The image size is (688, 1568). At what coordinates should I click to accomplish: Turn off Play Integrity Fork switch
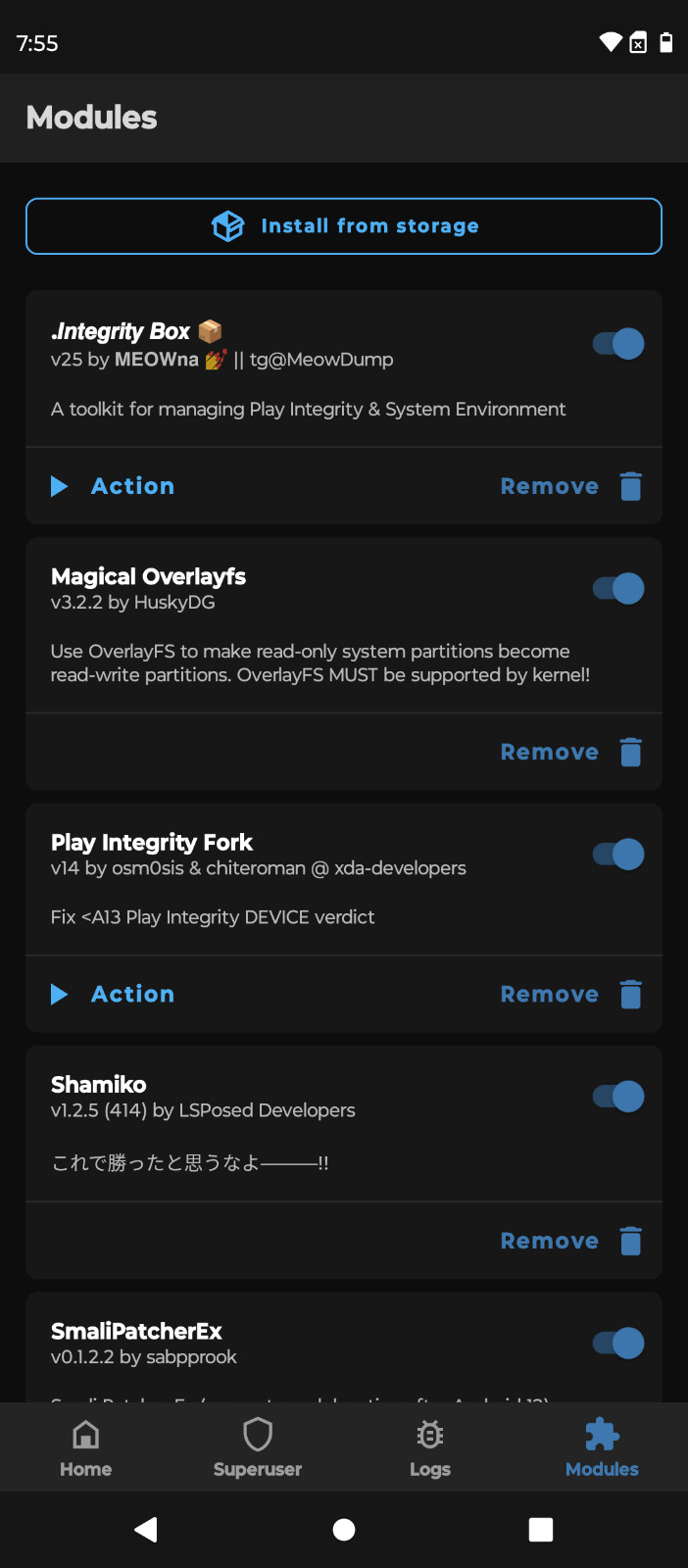pyautogui.click(x=618, y=854)
